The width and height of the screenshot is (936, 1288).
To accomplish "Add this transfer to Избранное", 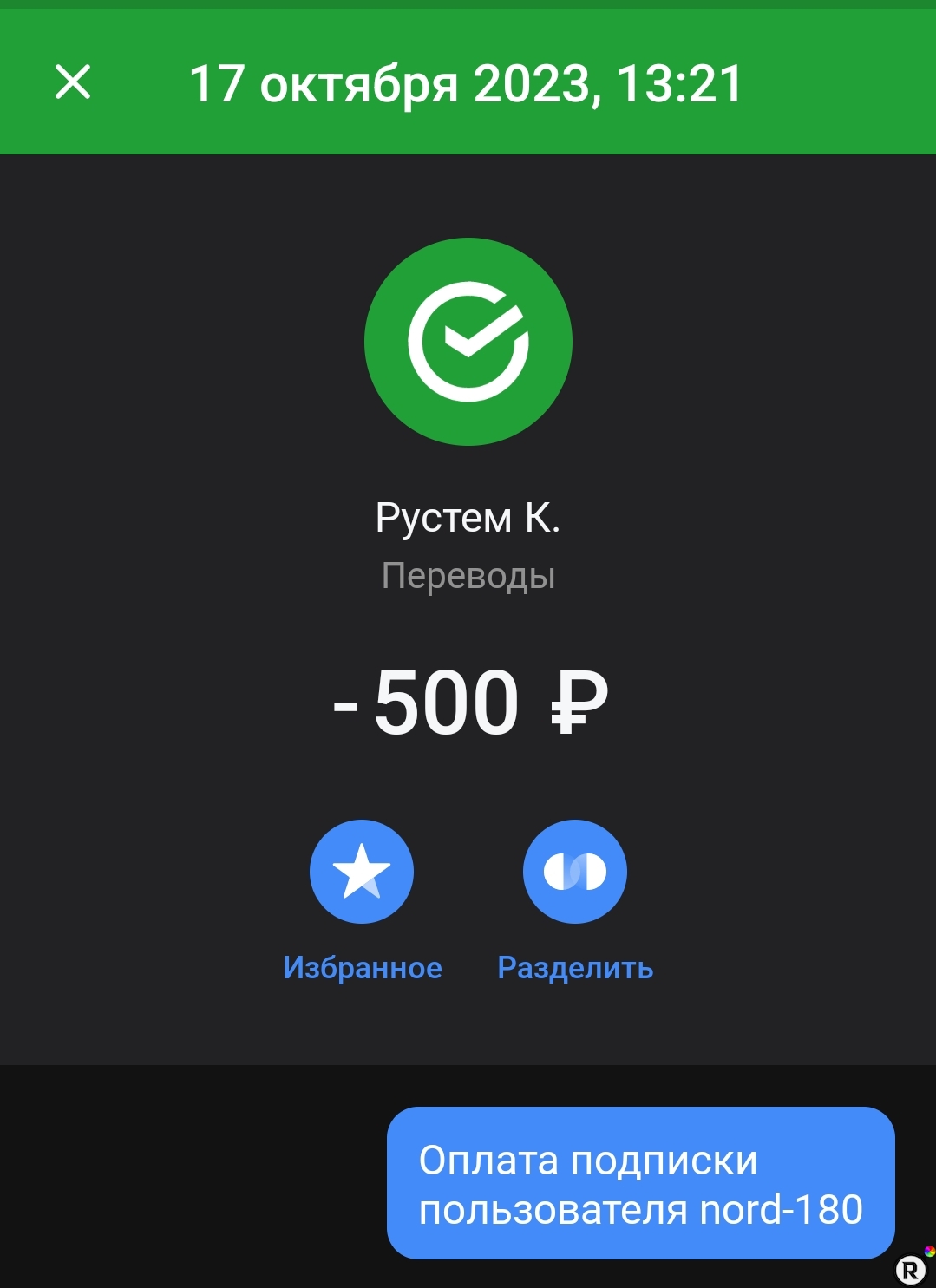I will click(x=362, y=872).
